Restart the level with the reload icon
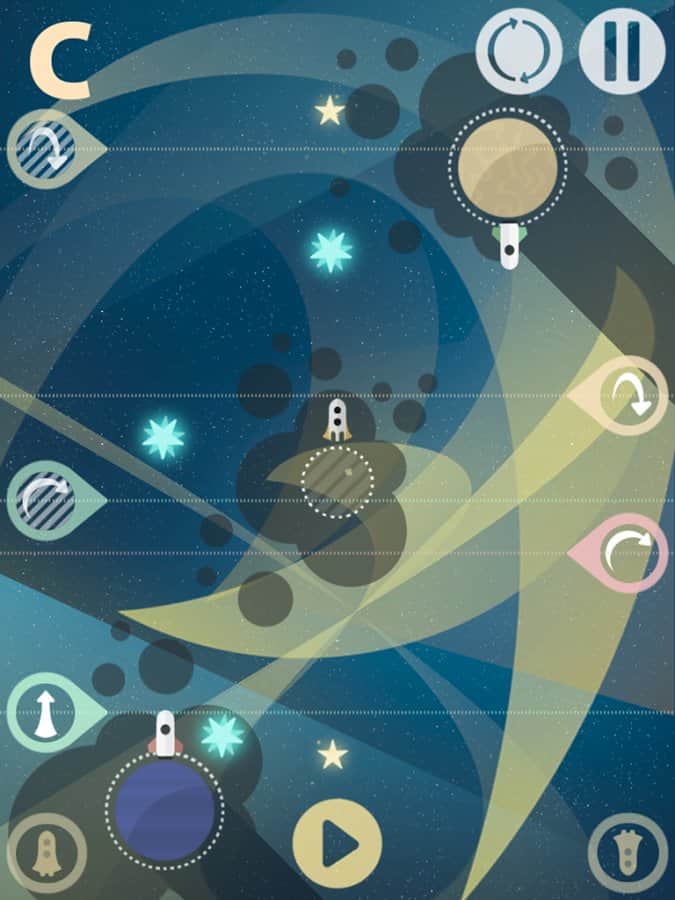Viewport: 675px width, 900px height. 518,51
